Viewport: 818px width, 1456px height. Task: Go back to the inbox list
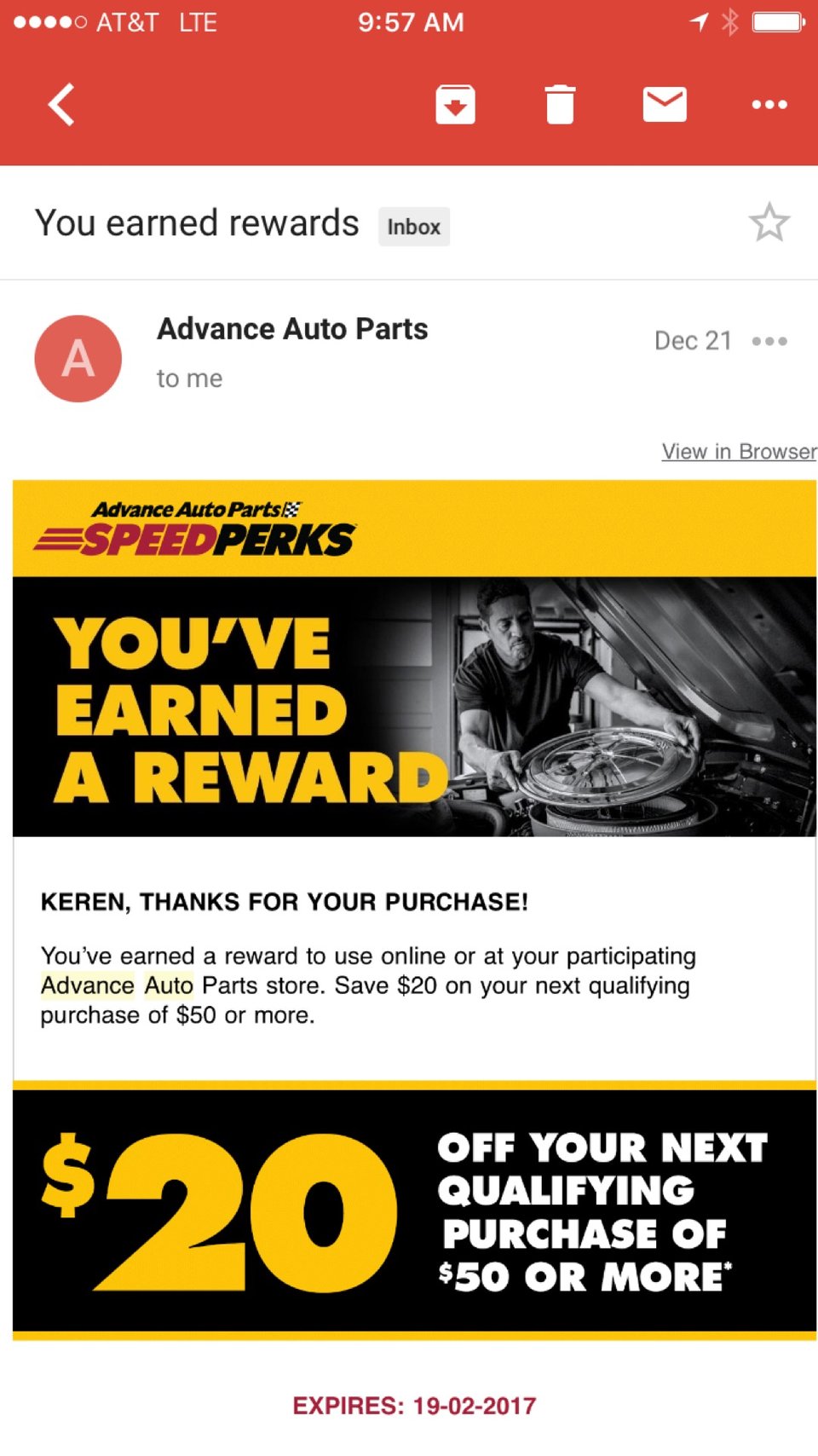point(61,105)
